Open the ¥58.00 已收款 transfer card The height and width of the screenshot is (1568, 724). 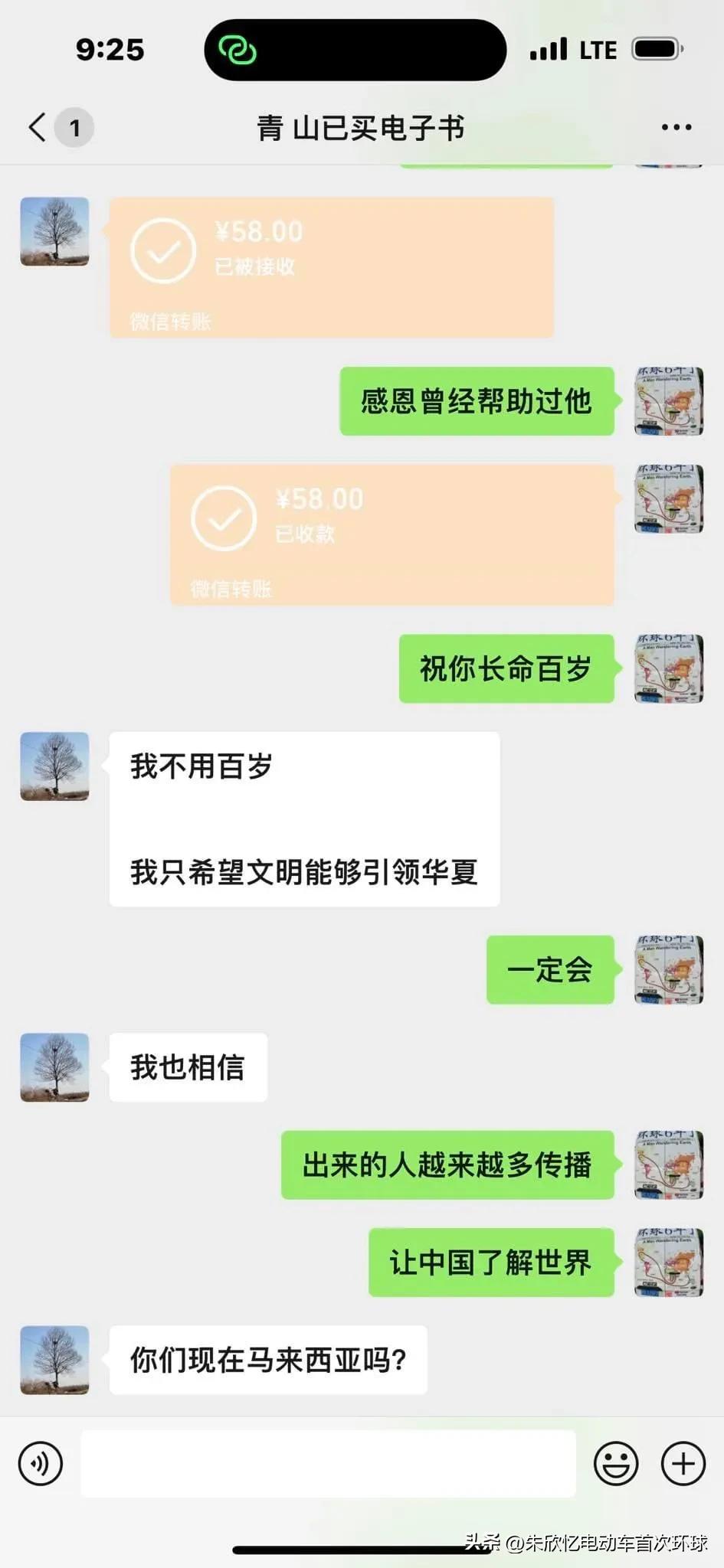[x=391, y=534]
